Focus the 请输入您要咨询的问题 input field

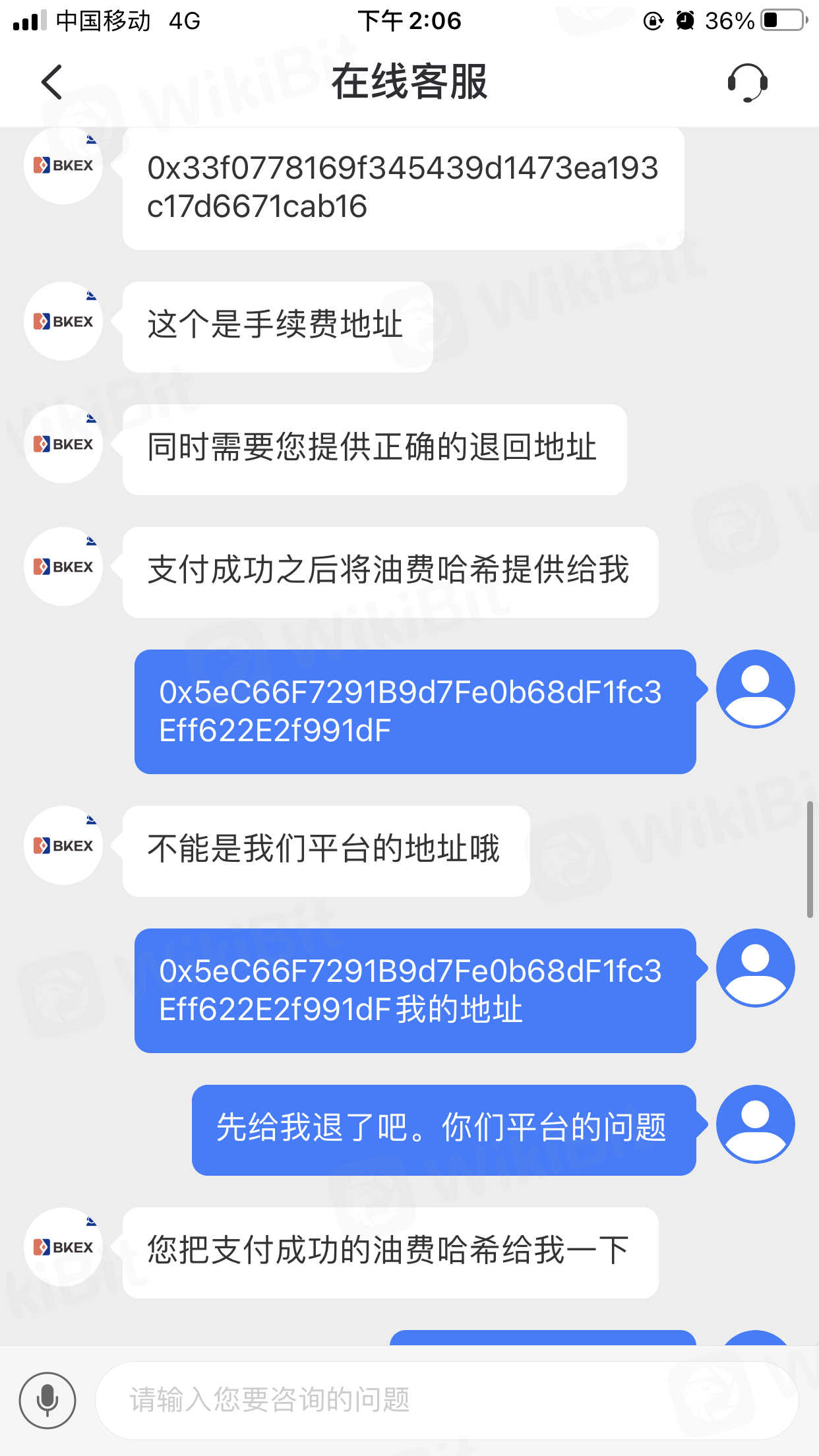[446, 1400]
